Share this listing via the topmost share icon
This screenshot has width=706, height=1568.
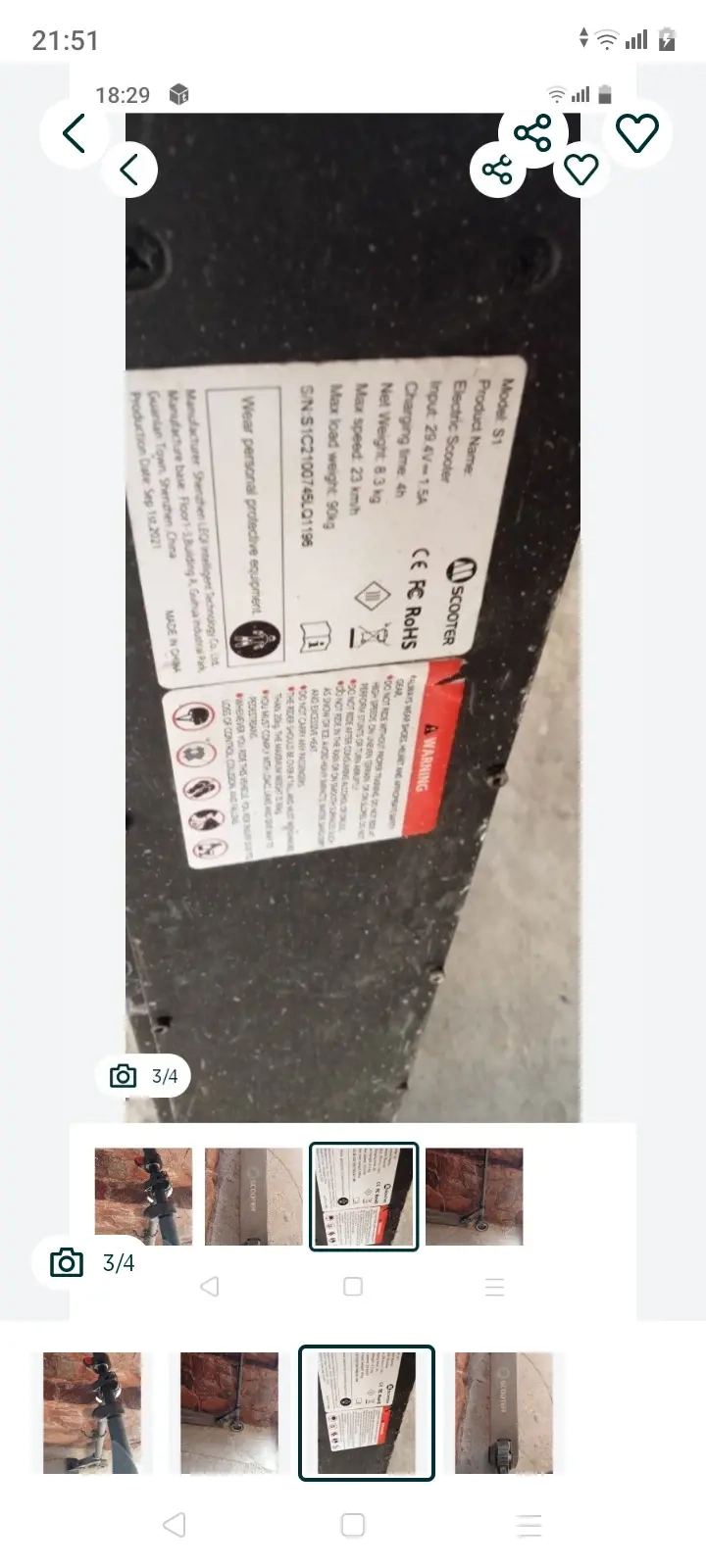[x=532, y=132]
